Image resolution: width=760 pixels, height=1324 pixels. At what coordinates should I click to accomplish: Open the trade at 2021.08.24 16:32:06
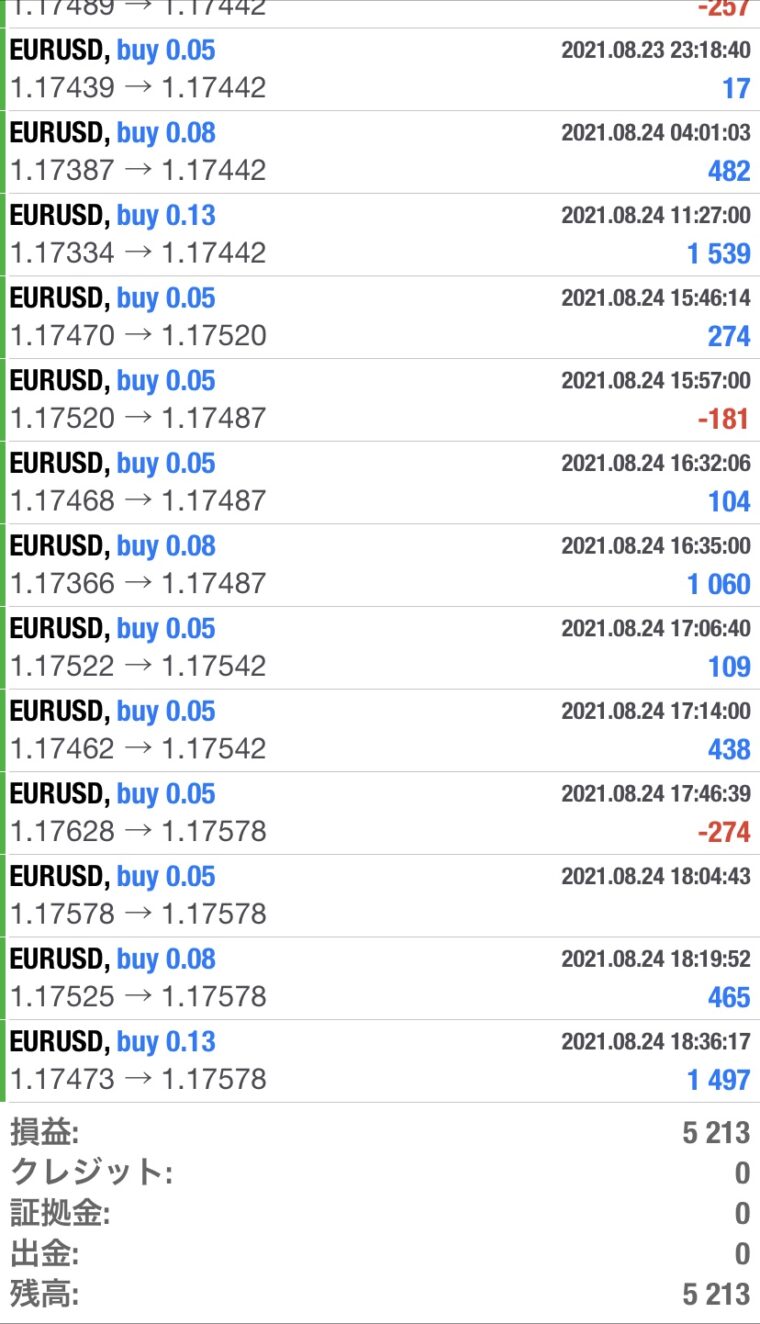(380, 482)
